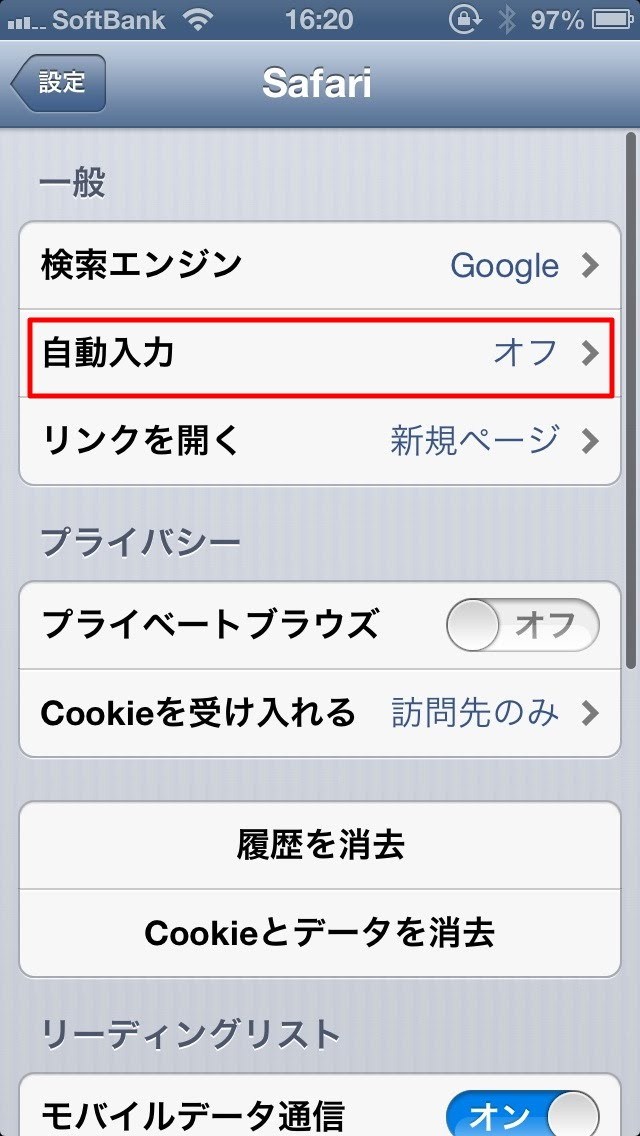The height and width of the screenshot is (1136, 640).
Task: Open Cookieを受け入れる settings
Action: [320, 713]
